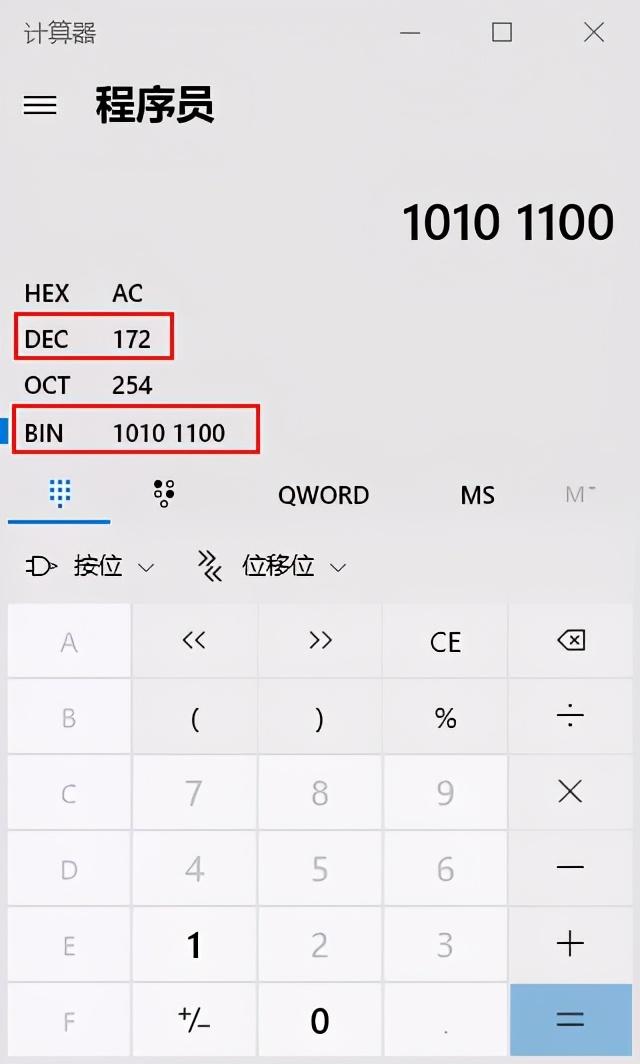Change the QWORD data size
The height and width of the screenshot is (1064, 640).
tap(323, 495)
